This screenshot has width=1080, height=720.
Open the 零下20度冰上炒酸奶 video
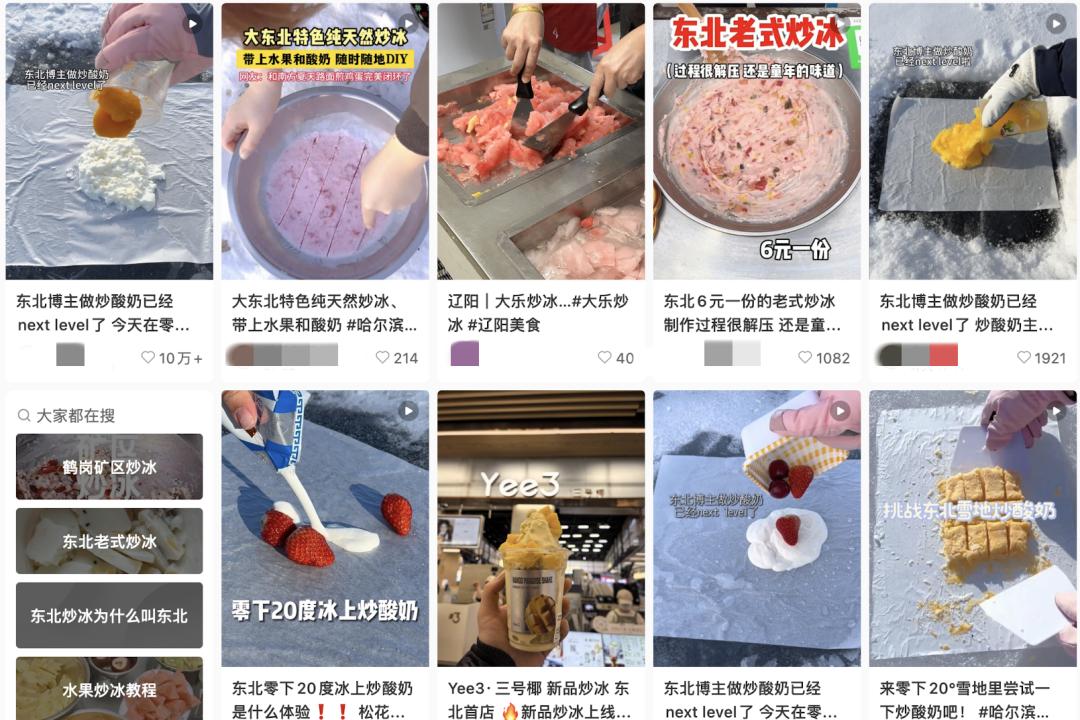pos(325,528)
